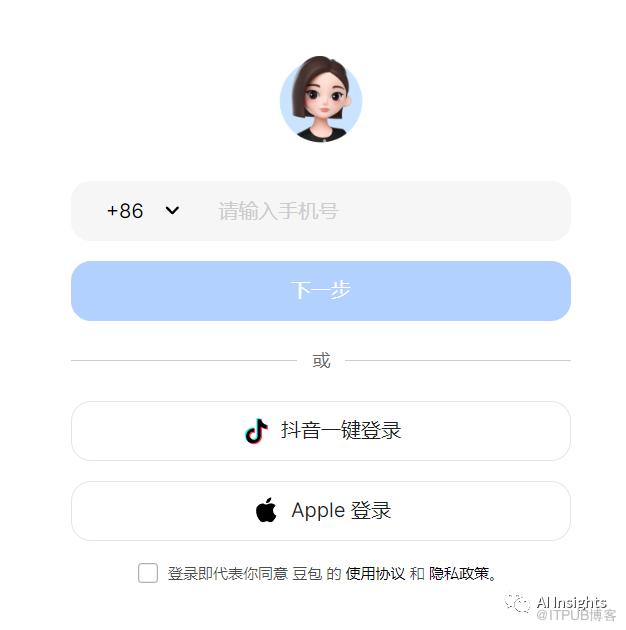
Task: View the 隐私政策 link
Action: tap(459, 574)
